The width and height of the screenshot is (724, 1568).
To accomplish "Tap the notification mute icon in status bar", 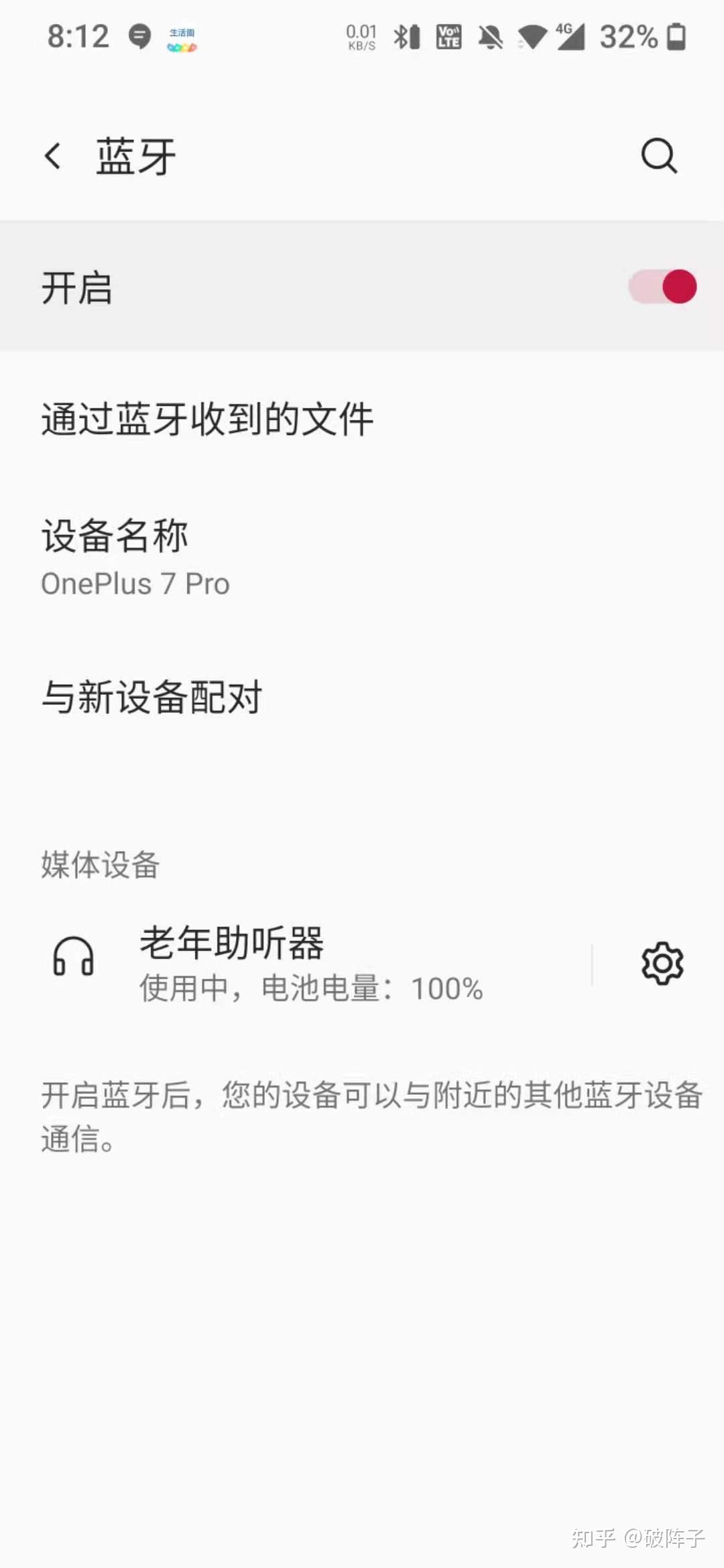I will (x=489, y=38).
